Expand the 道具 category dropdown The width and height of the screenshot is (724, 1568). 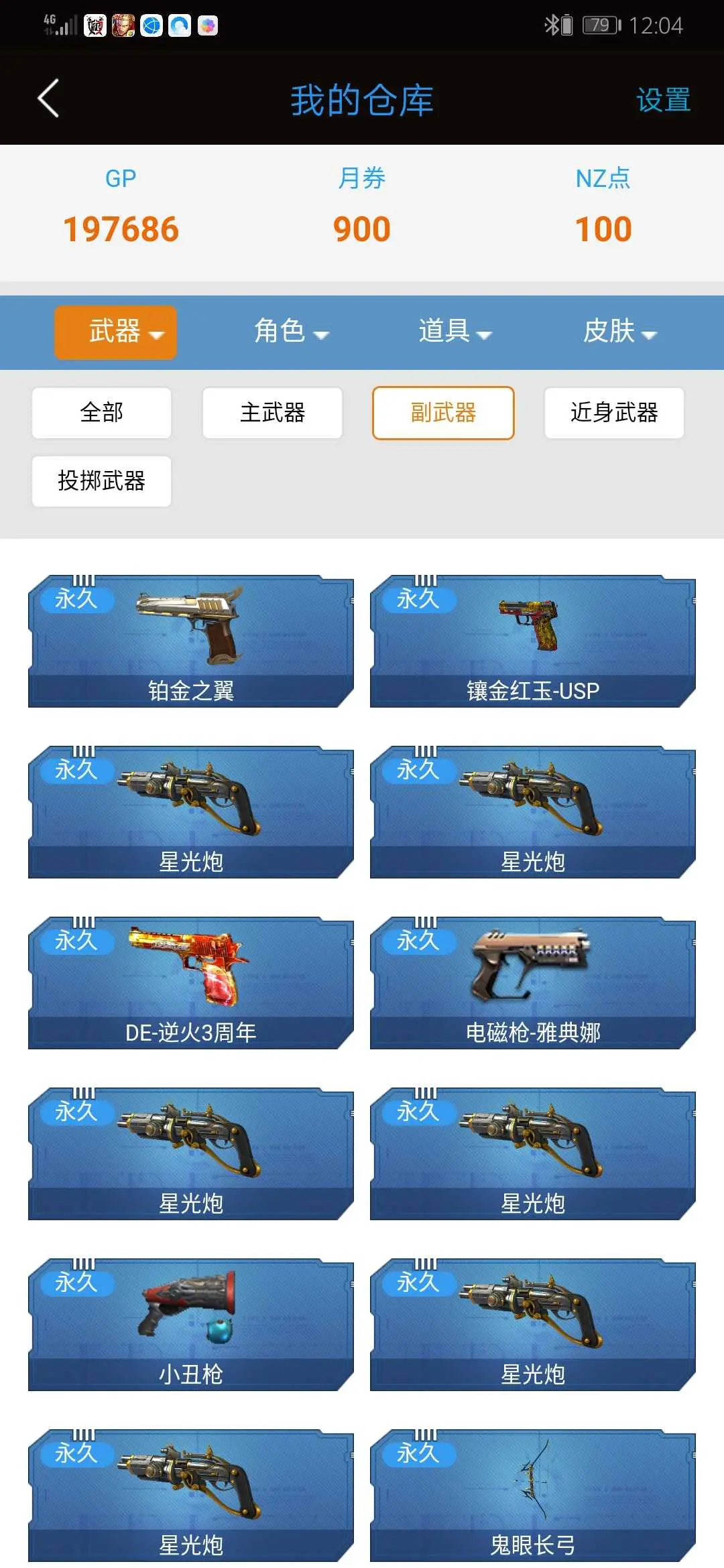pyautogui.click(x=456, y=332)
